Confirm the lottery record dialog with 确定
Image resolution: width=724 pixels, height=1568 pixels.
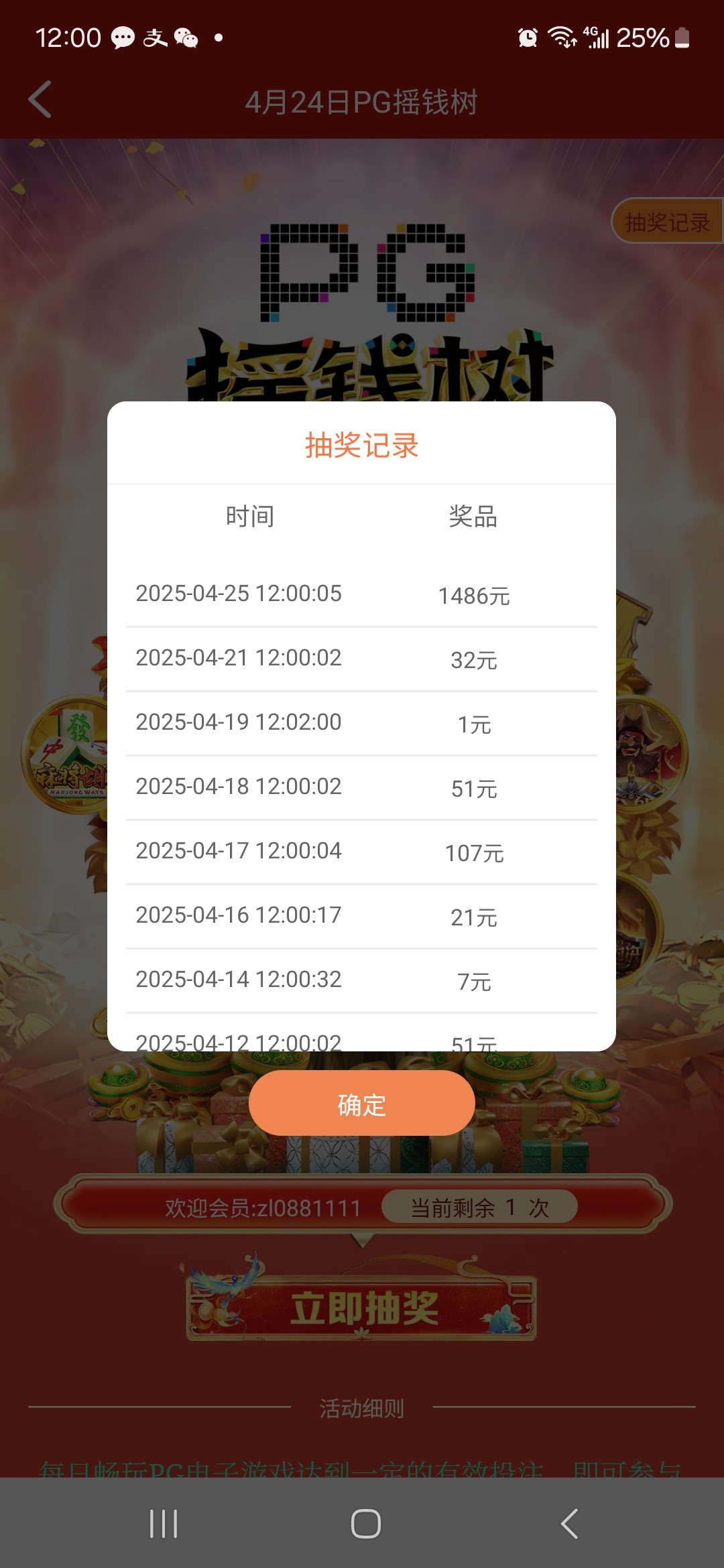pos(361,1104)
